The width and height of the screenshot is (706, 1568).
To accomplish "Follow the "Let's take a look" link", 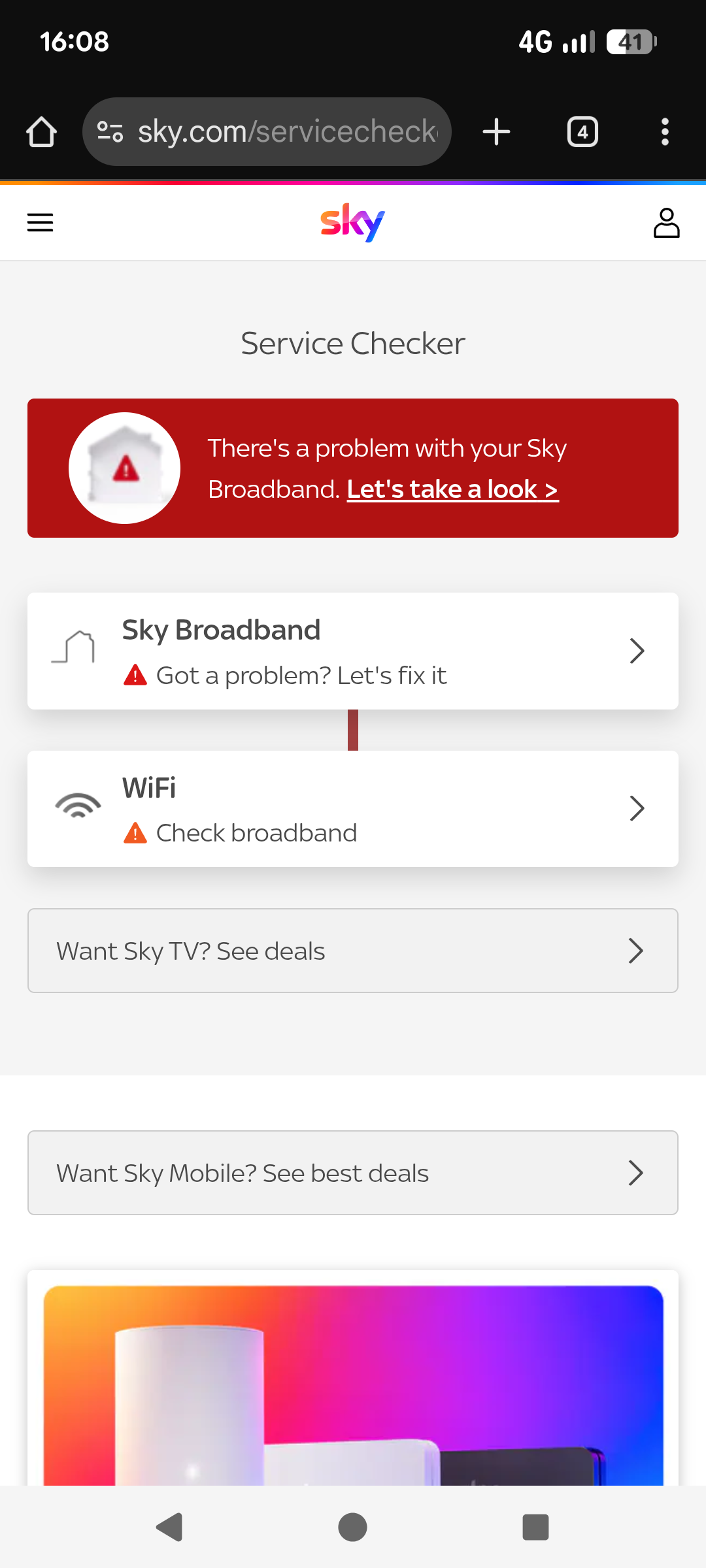I will coord(452,489).
